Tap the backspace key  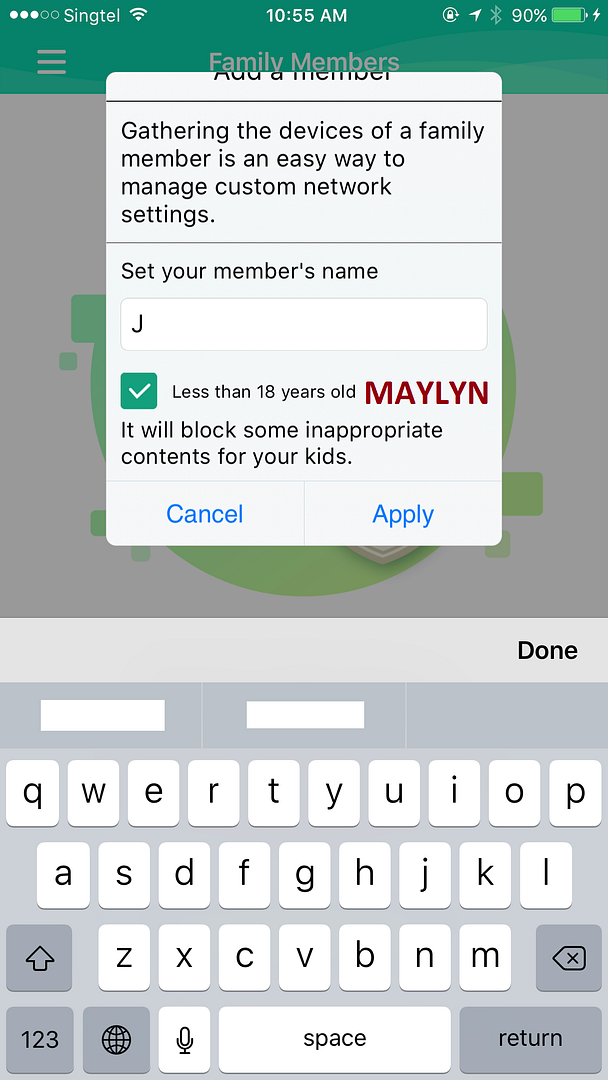coord(568,958)
